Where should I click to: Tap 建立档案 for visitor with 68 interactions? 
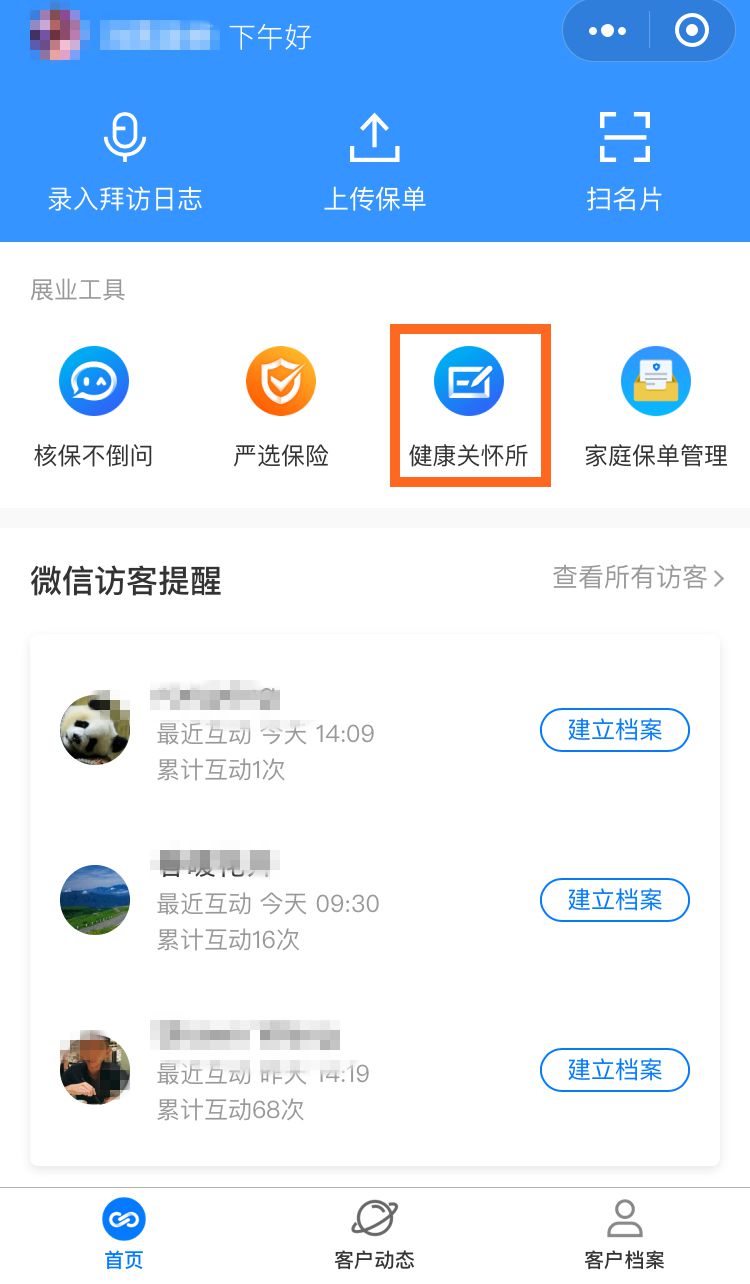tap(615, 1070)
